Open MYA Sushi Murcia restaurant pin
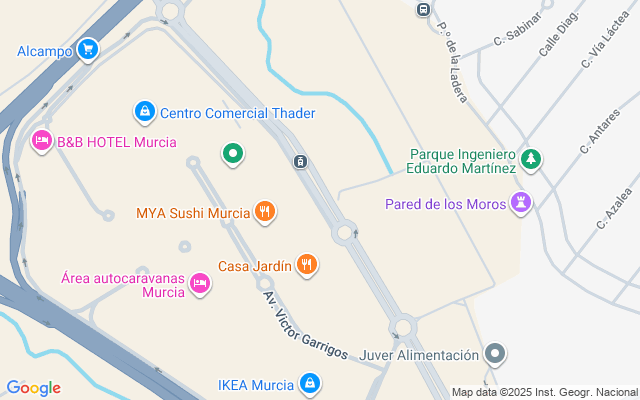Screen dimensions: 640x400 tap(265, 212)
